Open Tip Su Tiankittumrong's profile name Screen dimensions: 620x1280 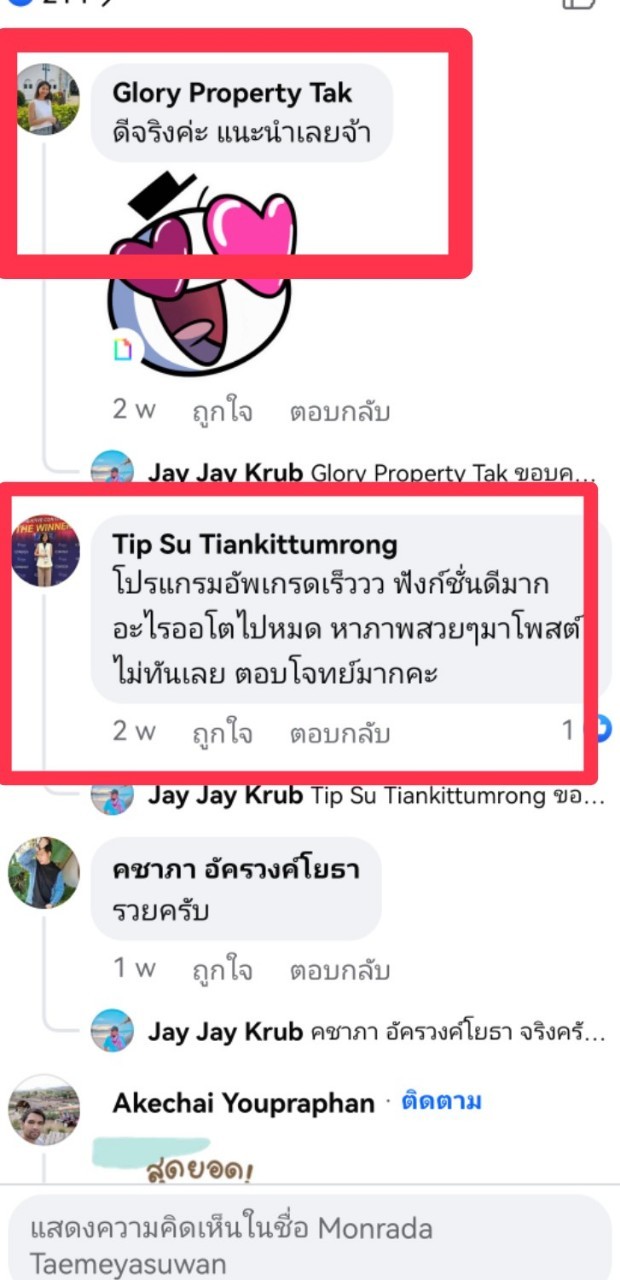click(254, 544)
